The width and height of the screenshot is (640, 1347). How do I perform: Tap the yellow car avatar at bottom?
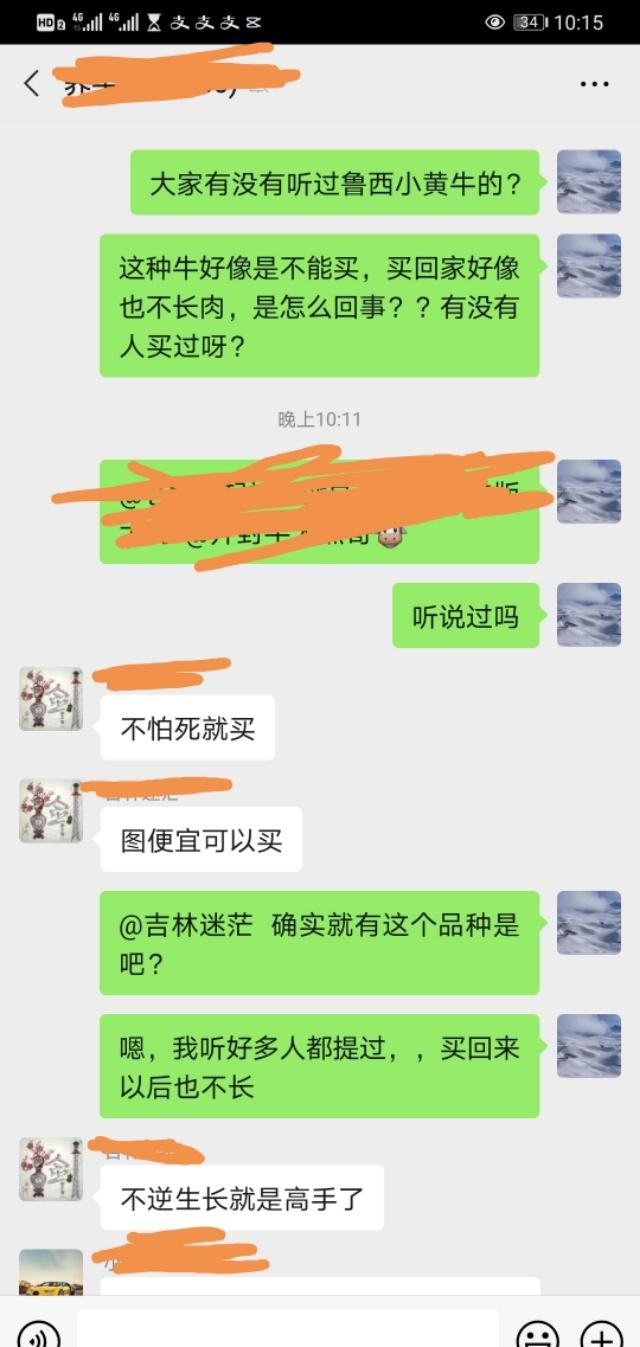point(51,1273)
